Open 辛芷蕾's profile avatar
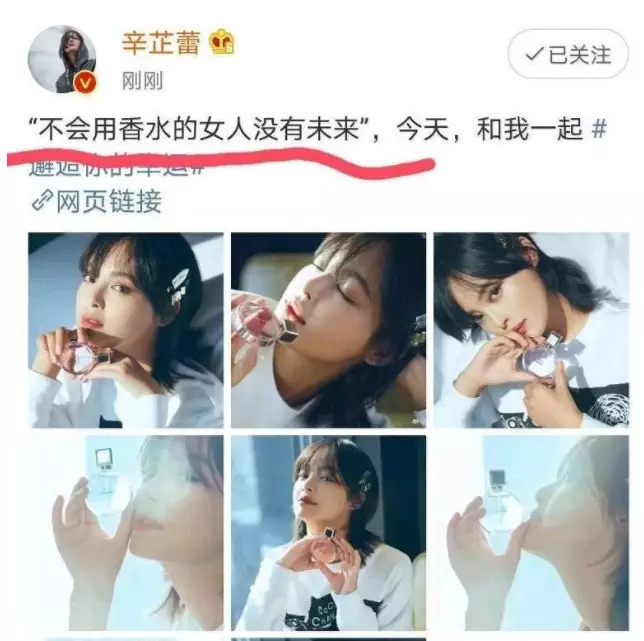The width and height of the screenshot is (644, 641). click(62, 59)
